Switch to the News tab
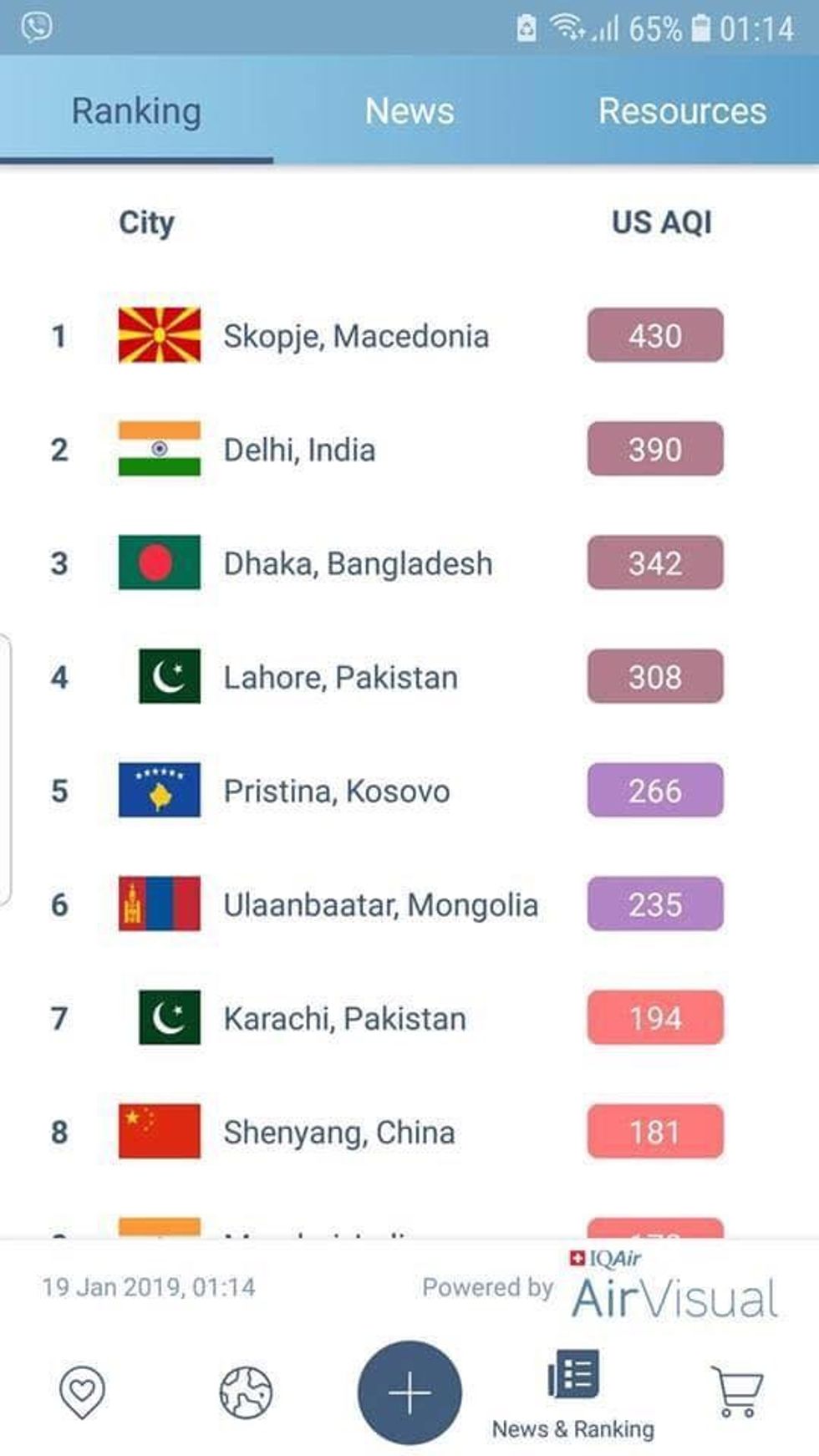The image size is (819, 1456). tap(409, 111)
